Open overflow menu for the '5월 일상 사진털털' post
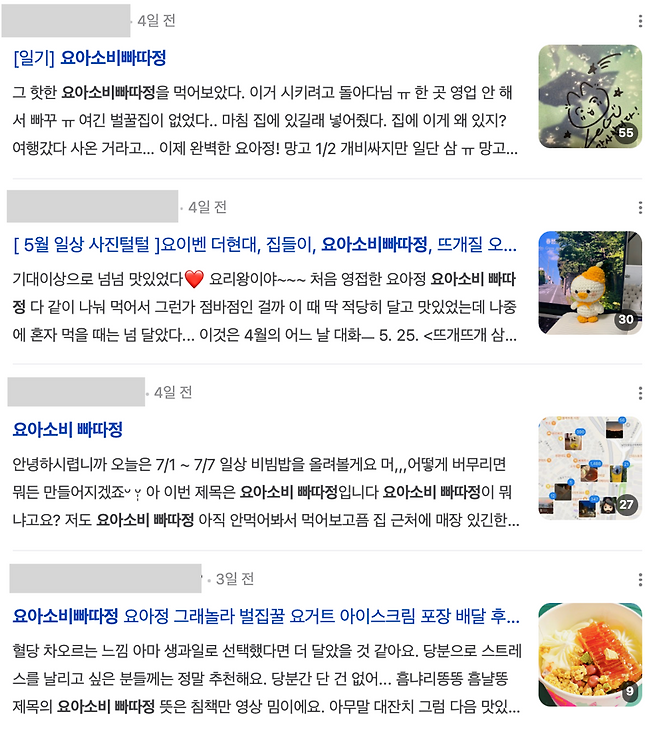This screenshot has height=729, width=658. (x=640, y=208)
